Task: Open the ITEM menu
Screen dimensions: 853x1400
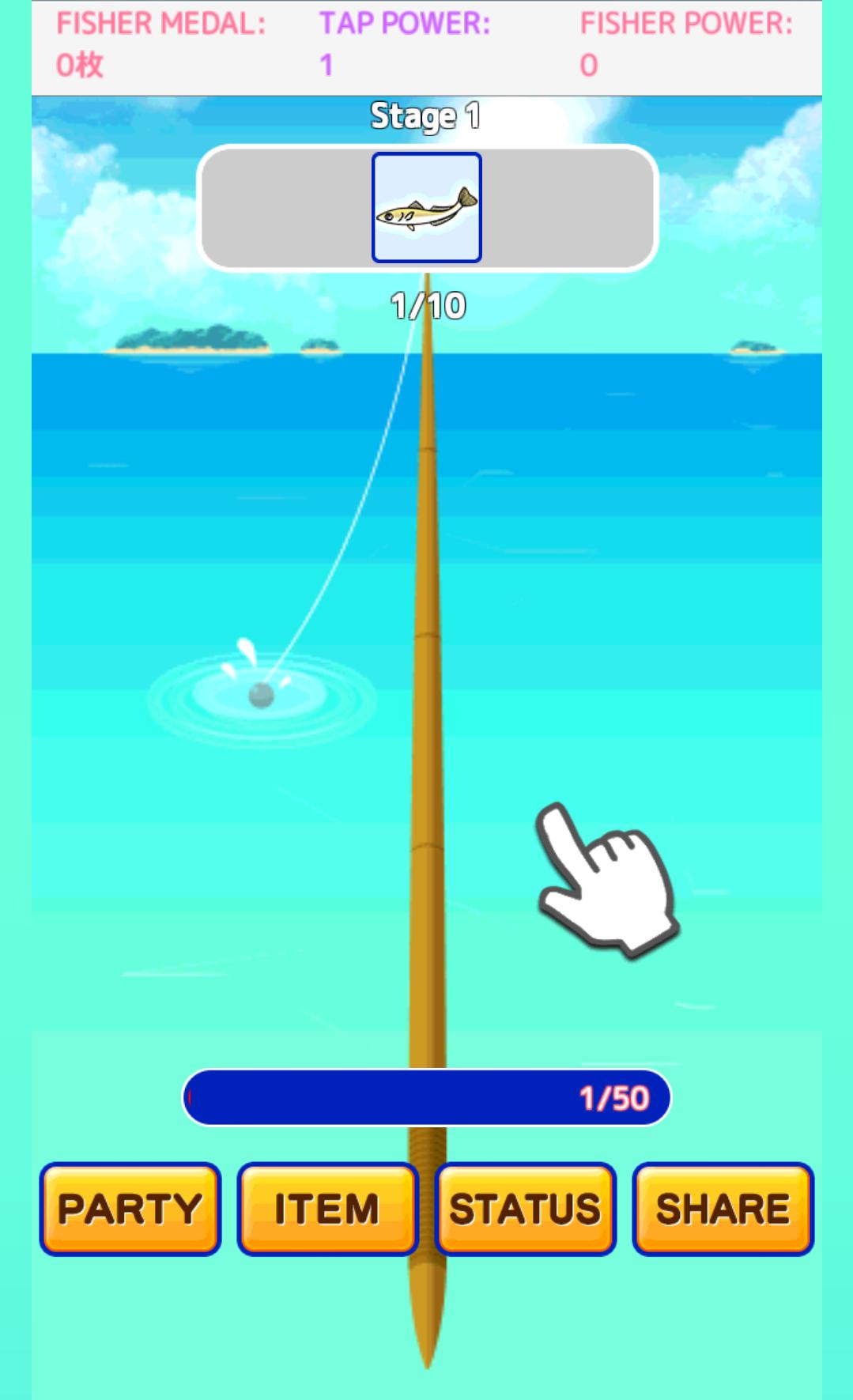Action: [x=327, y=1207]
